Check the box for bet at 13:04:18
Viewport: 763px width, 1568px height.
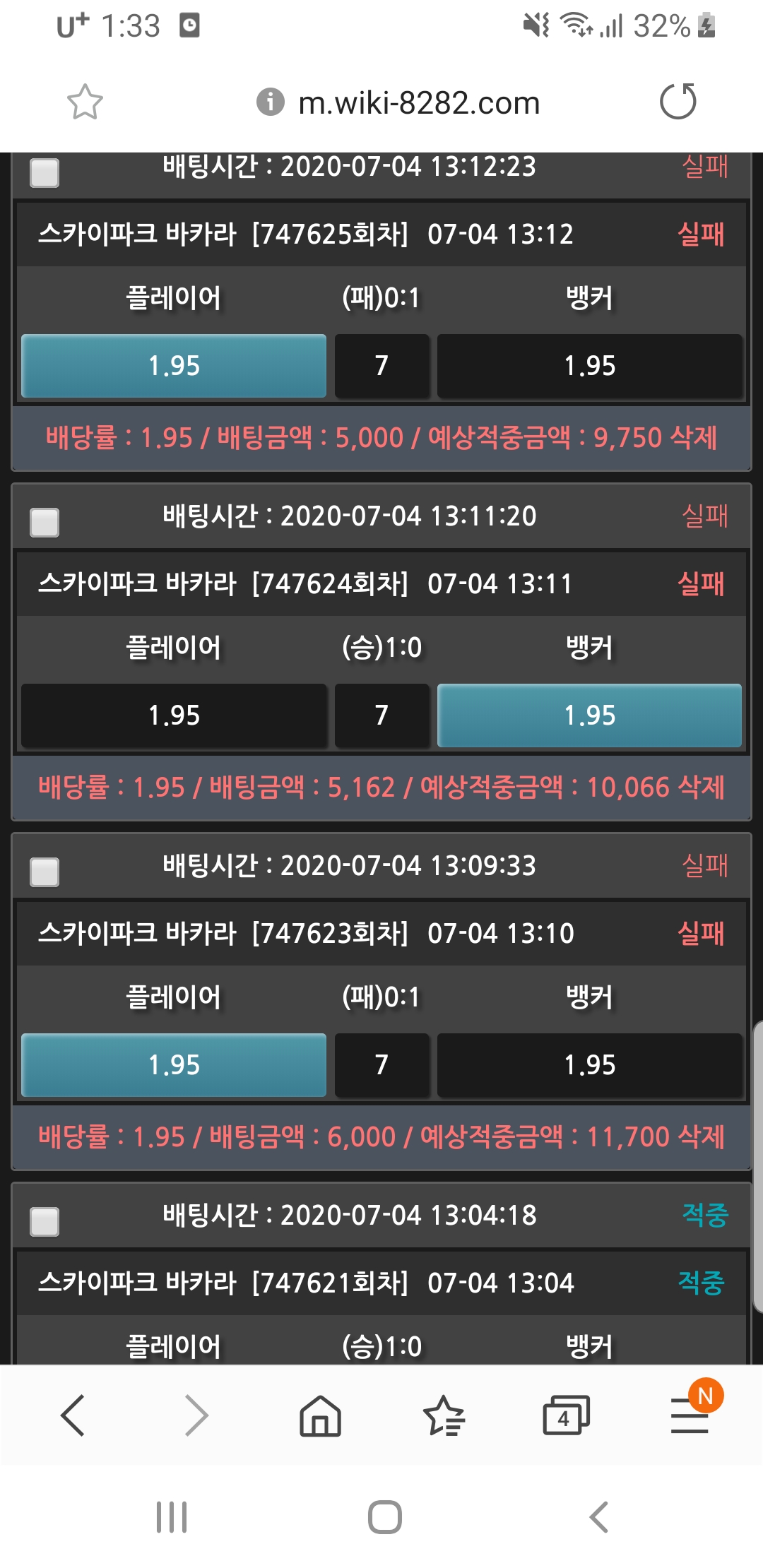pos(45,1221)
